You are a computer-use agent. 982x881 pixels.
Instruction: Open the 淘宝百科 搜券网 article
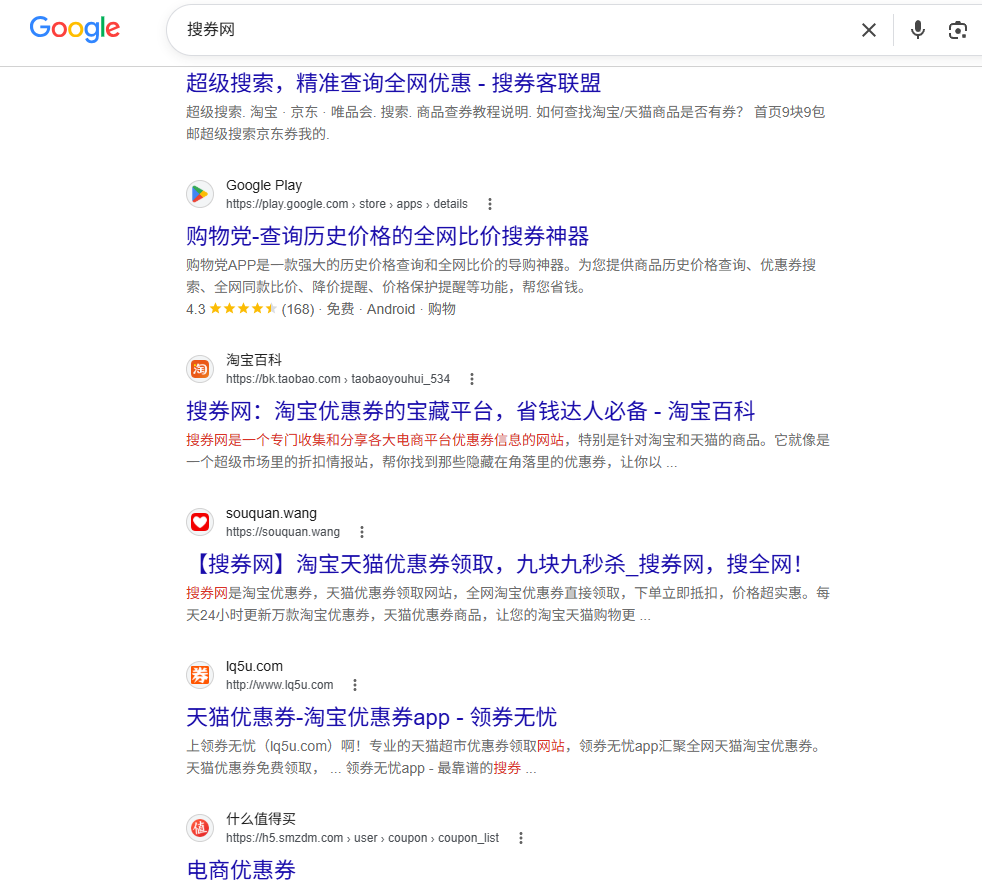pos(470,411)
